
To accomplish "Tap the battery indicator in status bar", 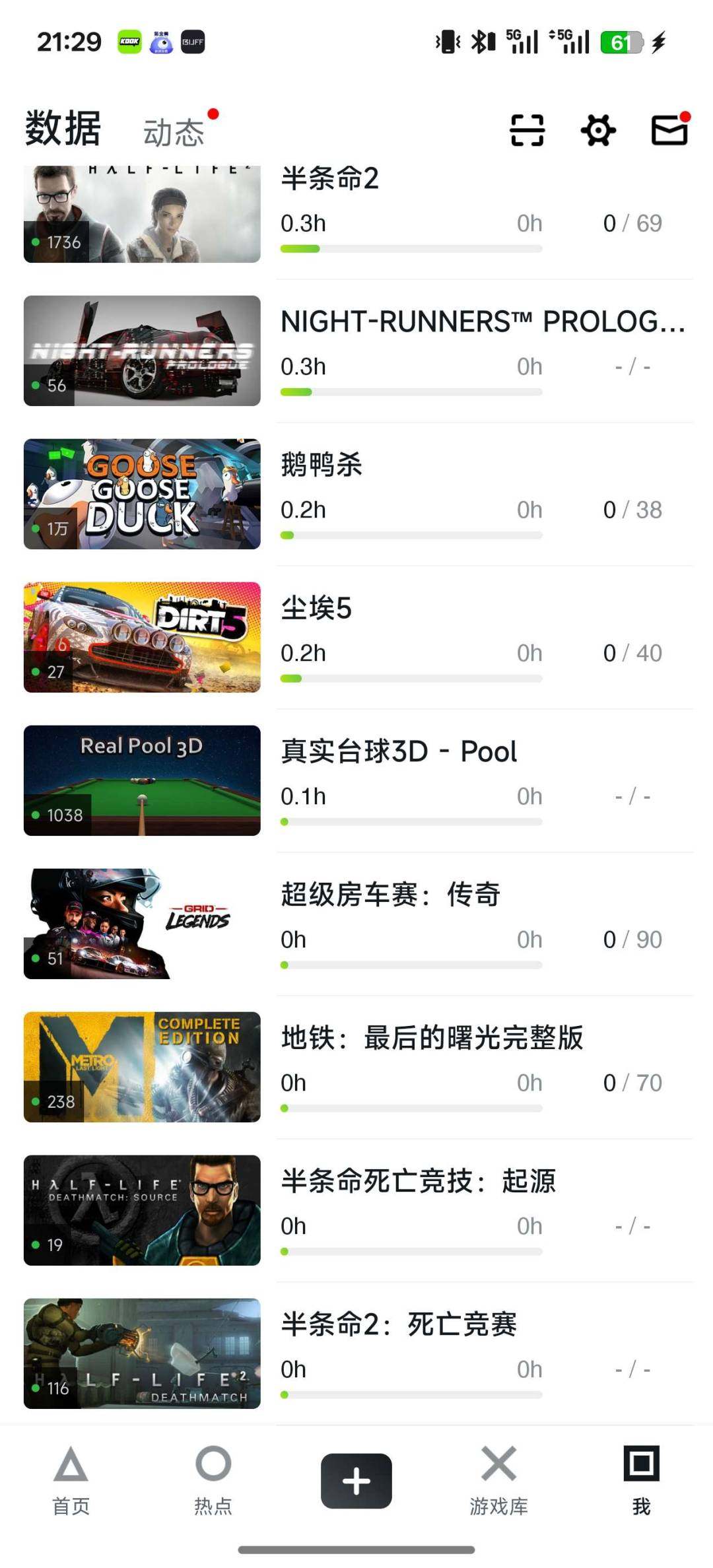I will pos(621,42).
